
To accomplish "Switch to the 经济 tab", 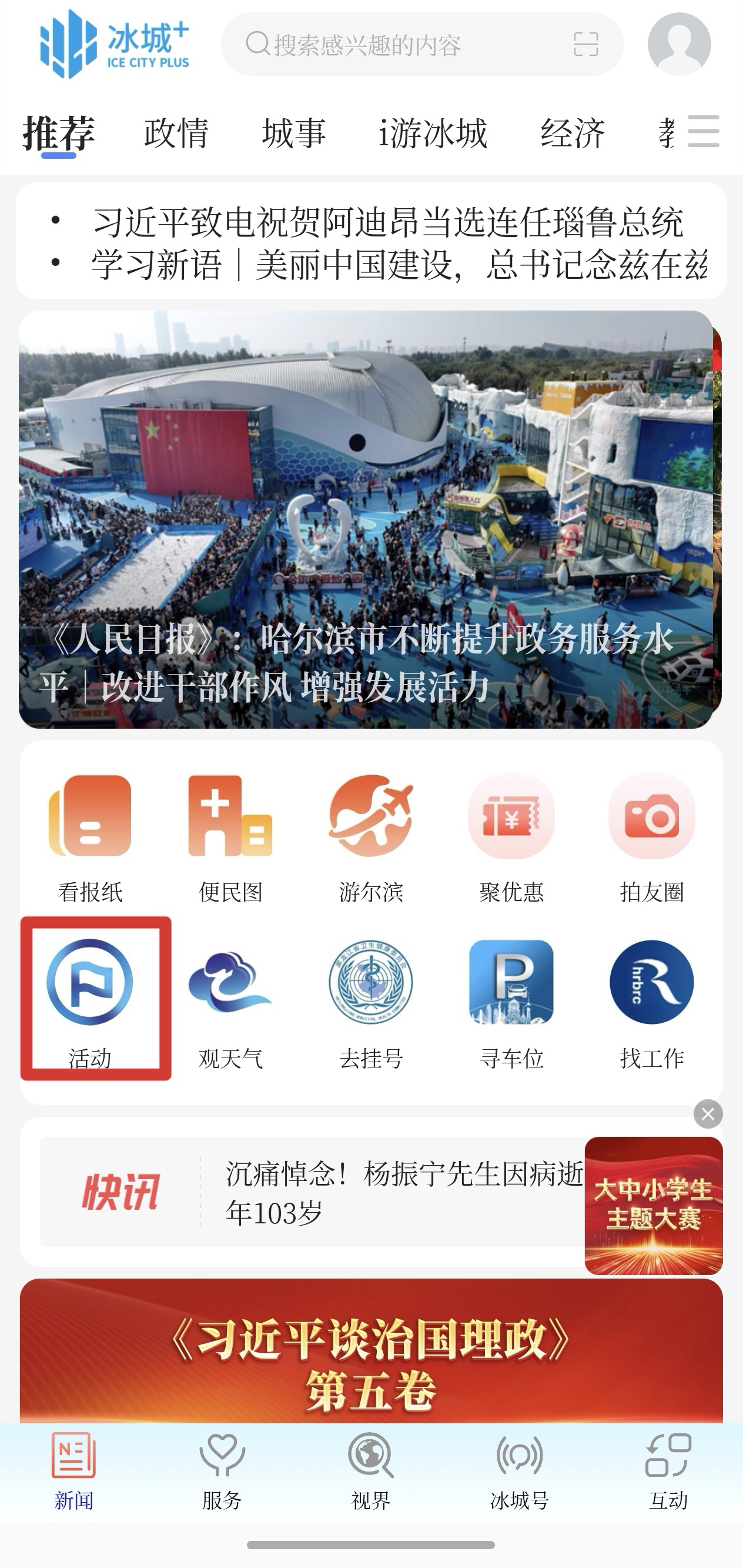I will (572, 134).
